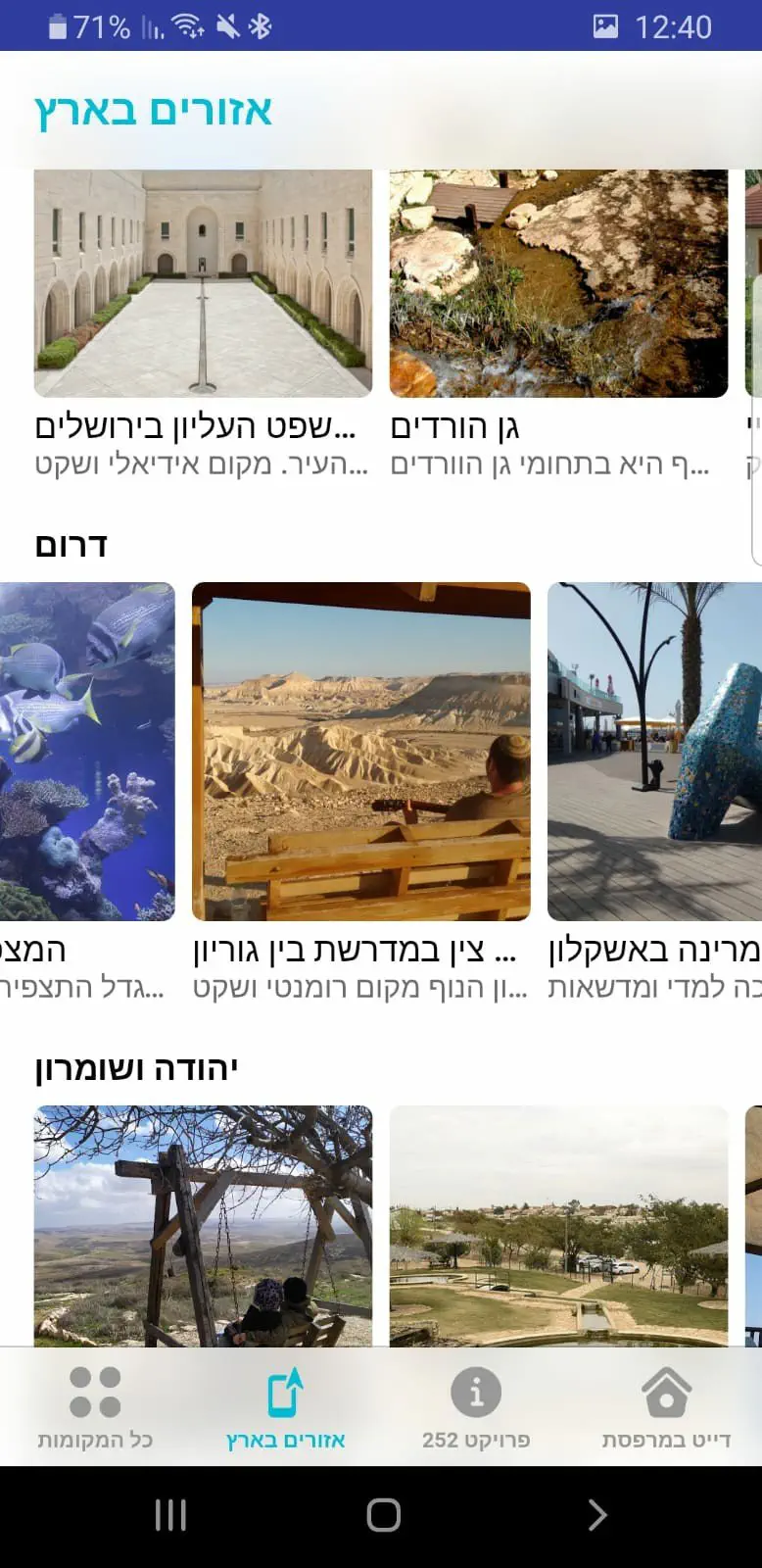
Task: Switch to the דייט במרפסת tab
Action: pyautogui.click(x=666, y=1408)
